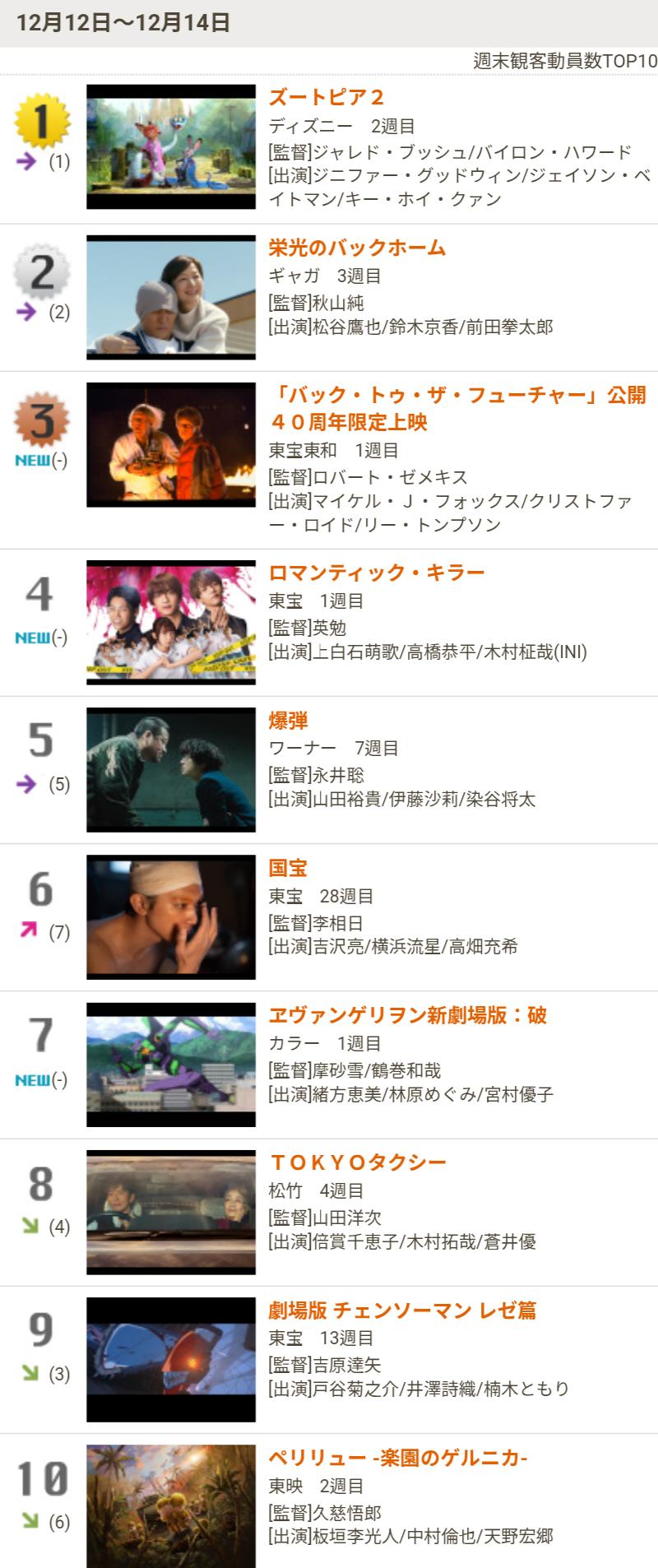This screenshot has width=658, height=1568.
Task: Open ＴＯＫＹＯタクシー movie title
Action: (x=358, y=1162)
